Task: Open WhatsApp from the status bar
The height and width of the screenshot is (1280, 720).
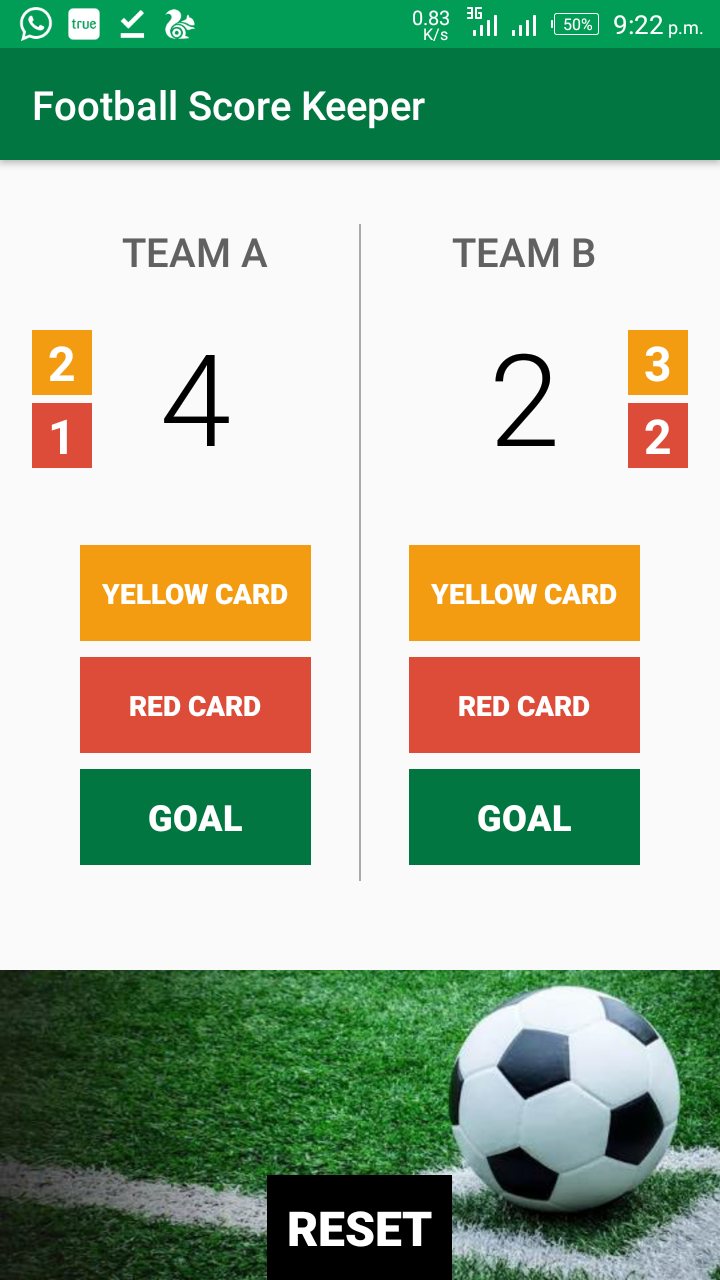Action: coord(35,22)
